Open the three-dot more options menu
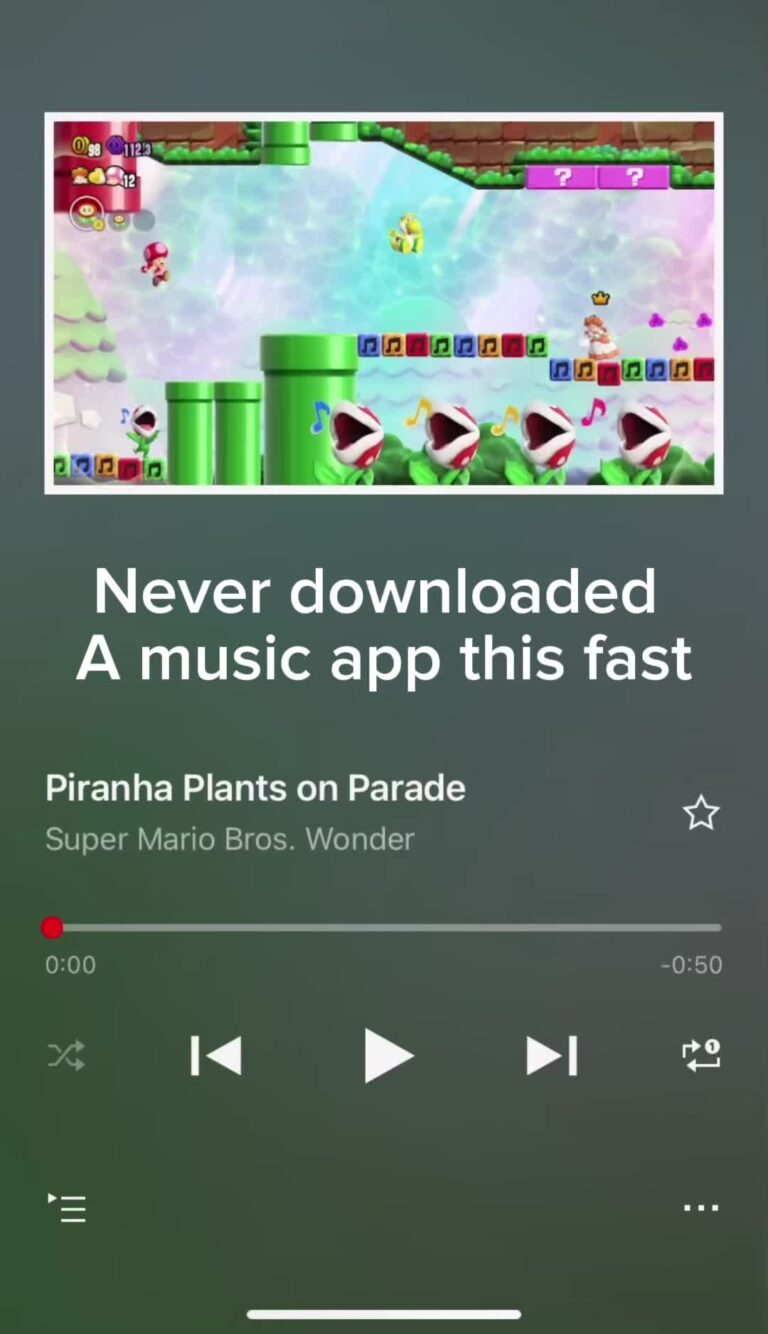The image size is (768, 1334). pos(701,1208)
